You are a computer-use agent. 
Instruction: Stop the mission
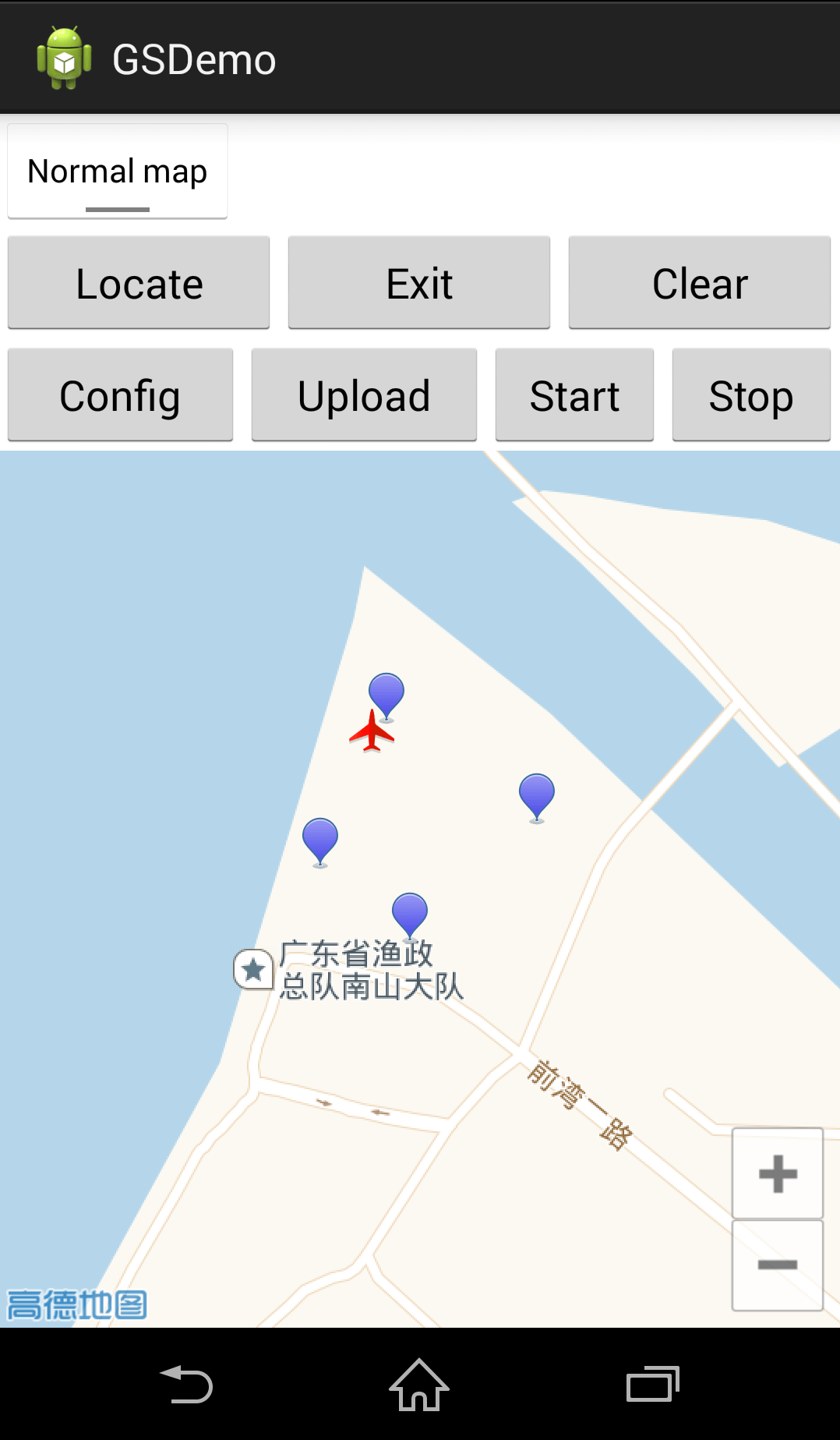pyautogui.click(x=751, y=395)
